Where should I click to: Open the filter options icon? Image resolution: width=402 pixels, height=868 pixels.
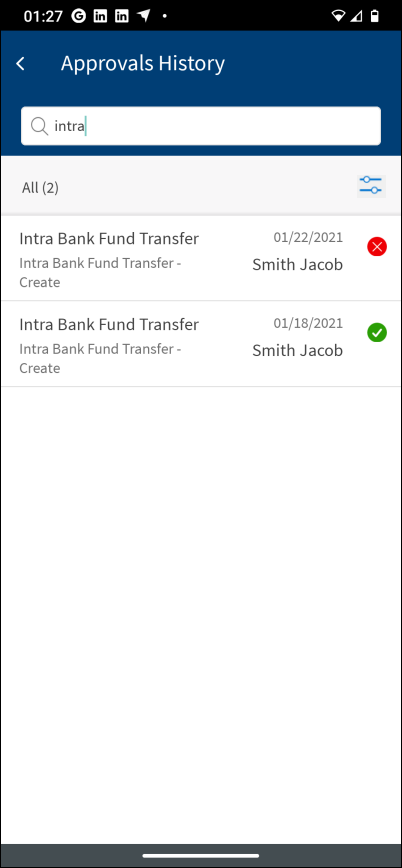point(371,187)
